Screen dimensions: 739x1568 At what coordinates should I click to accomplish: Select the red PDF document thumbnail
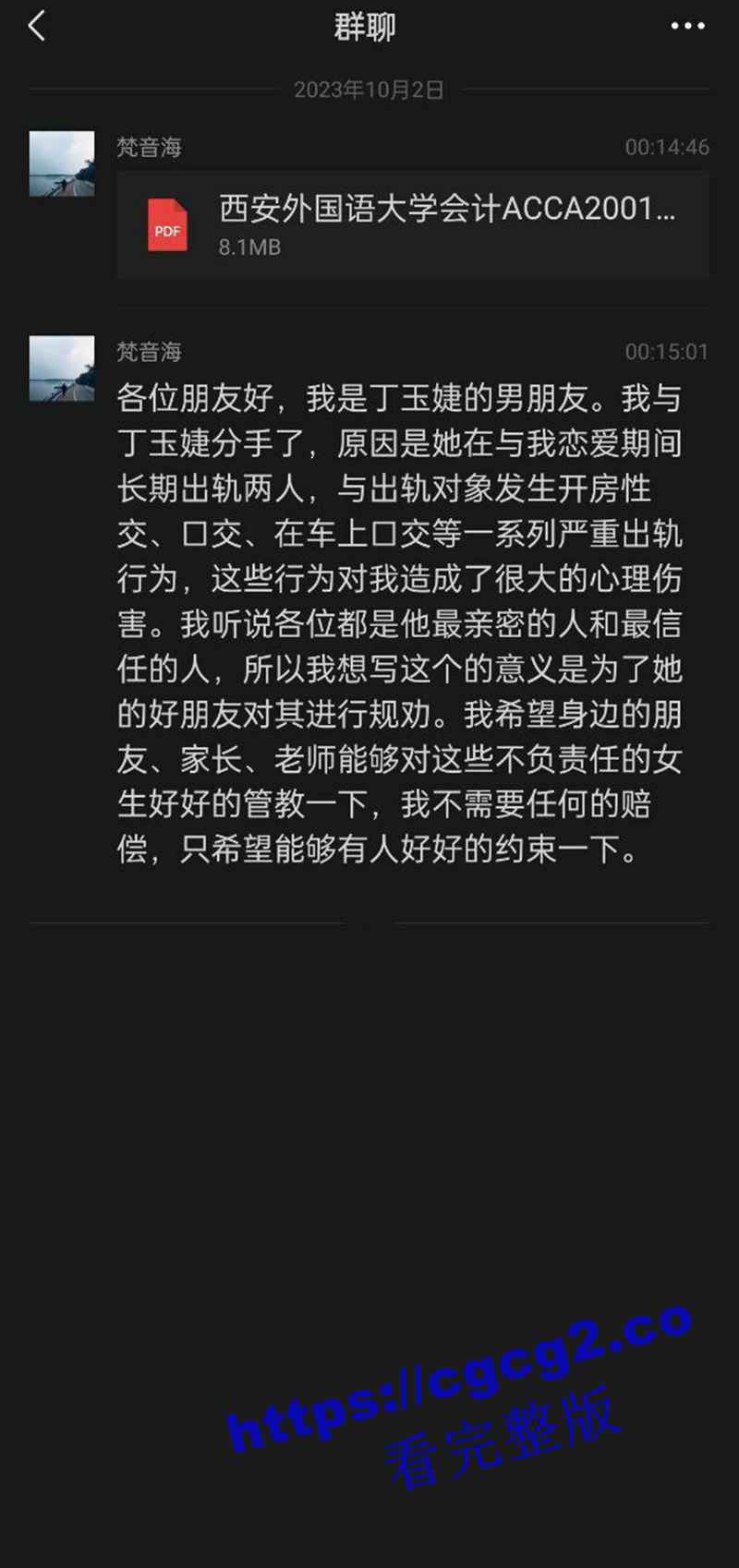(x=167, y=228)
